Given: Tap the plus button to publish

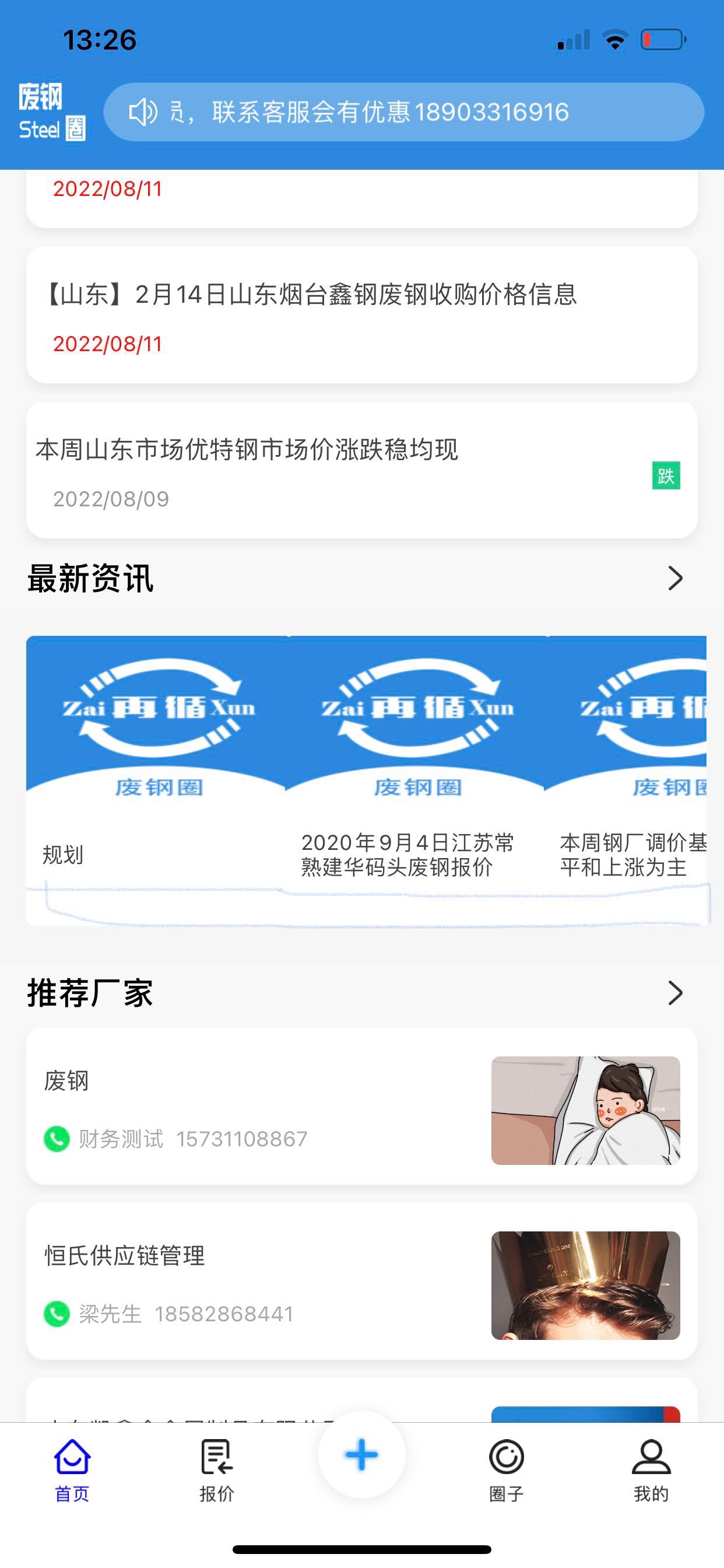Looking at the screenshot, I should click(361, 1455).
